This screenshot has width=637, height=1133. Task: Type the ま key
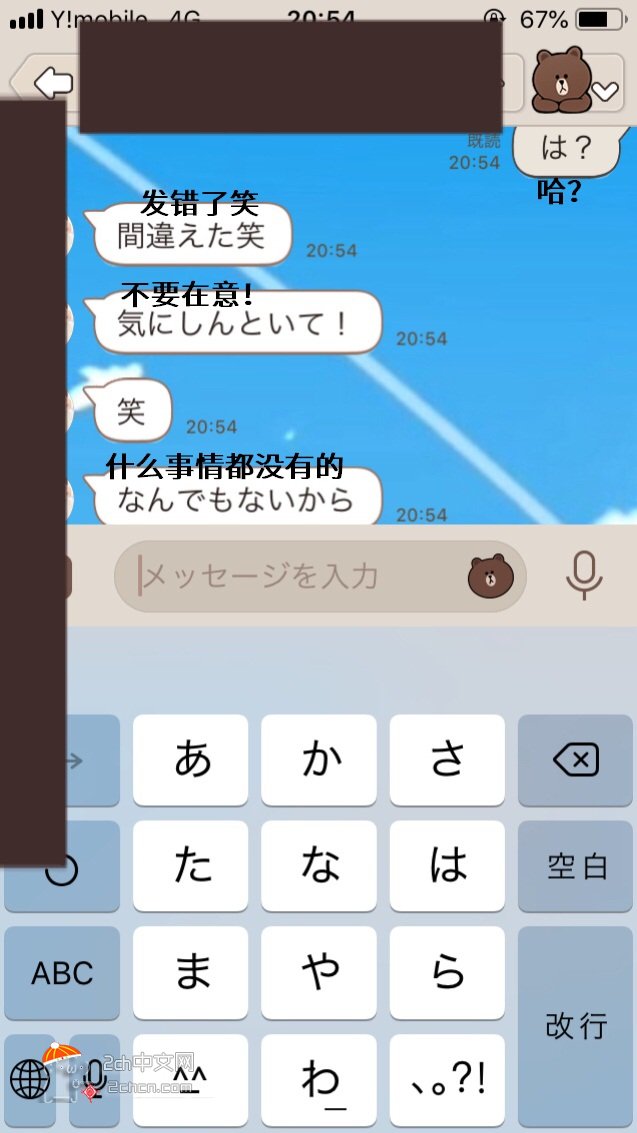(x=191, y=972)
